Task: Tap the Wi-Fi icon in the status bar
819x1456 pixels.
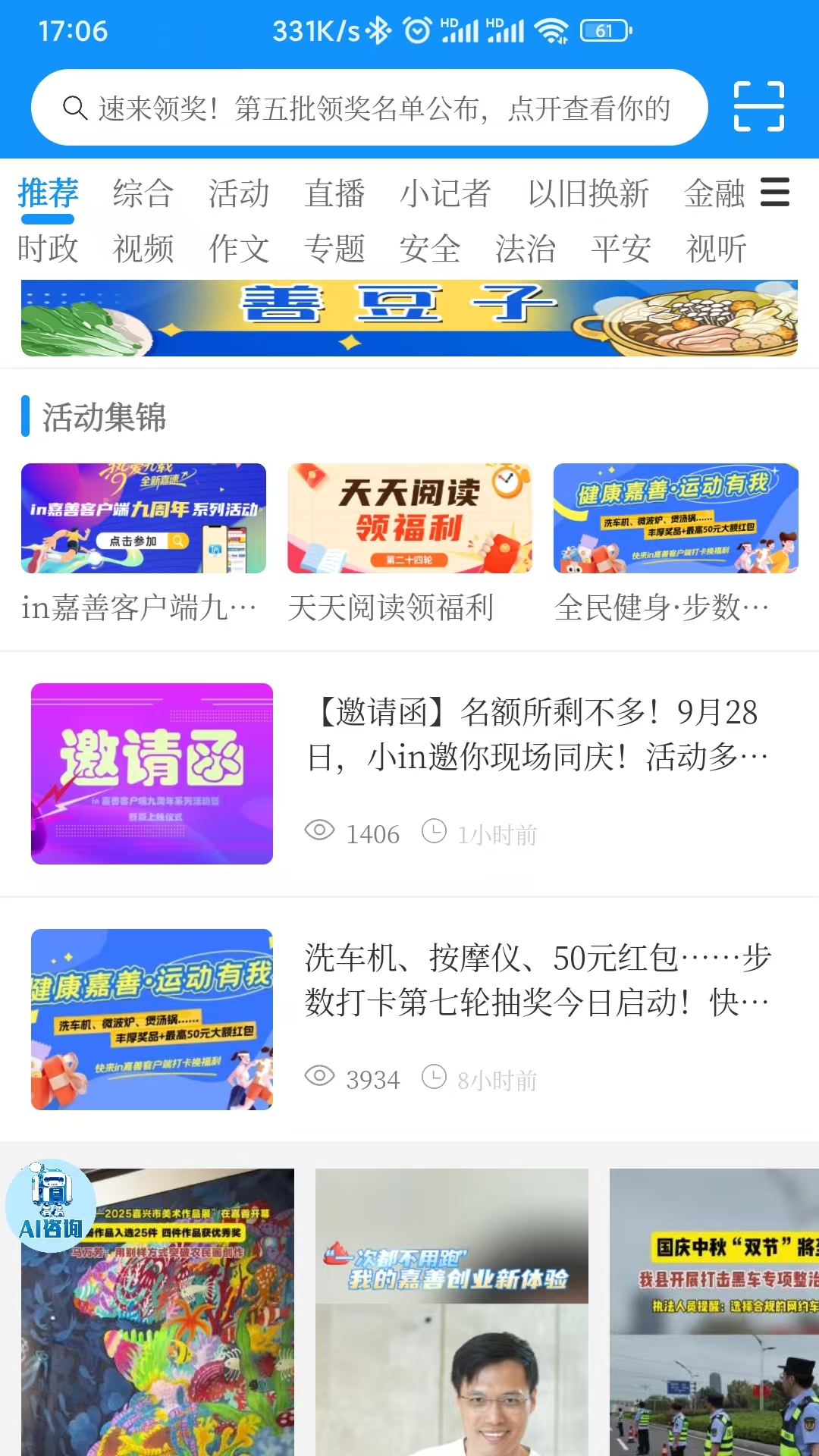Action: click(x=551, y=31)
